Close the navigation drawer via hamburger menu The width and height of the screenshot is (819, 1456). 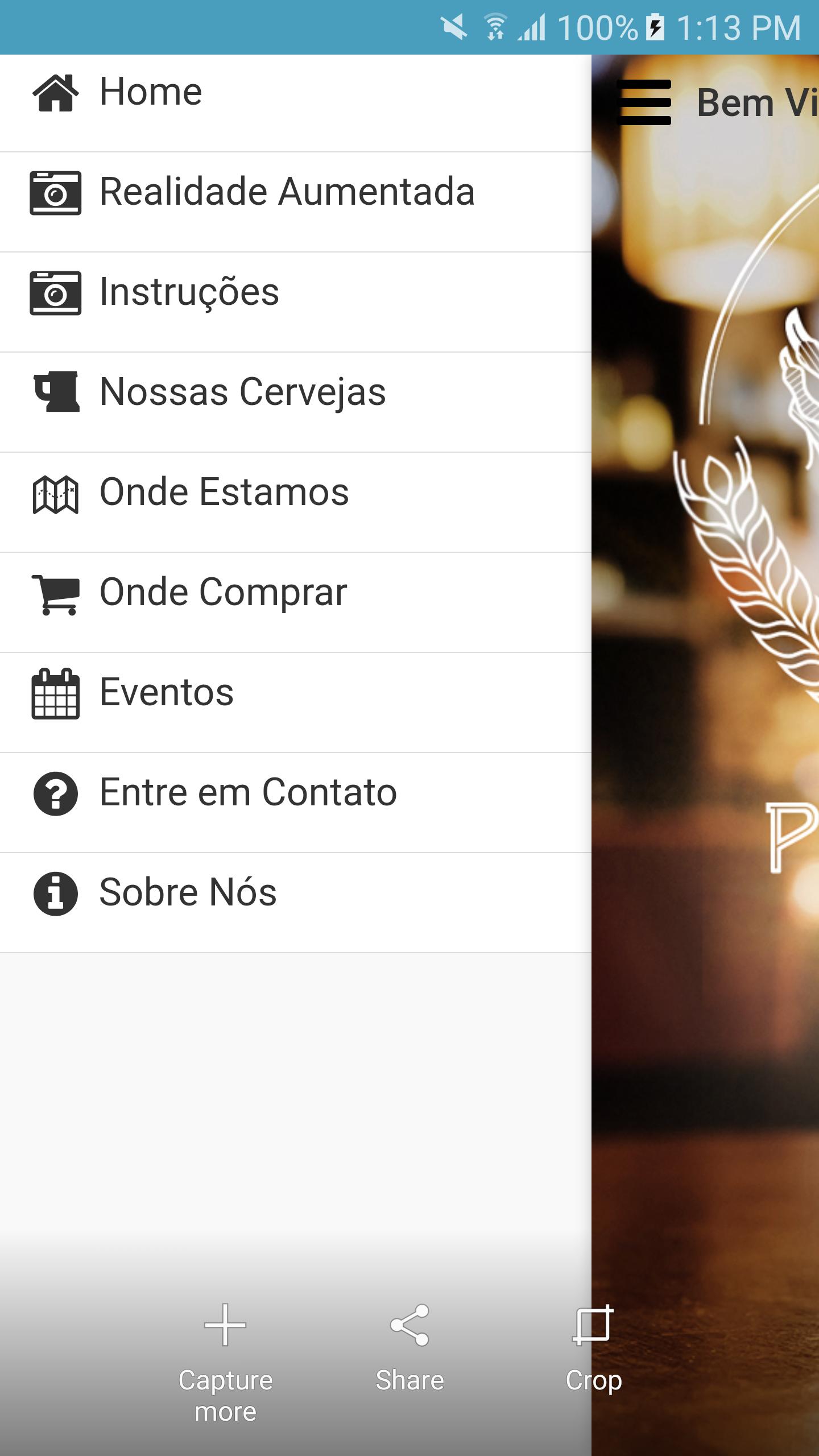pyautogui.click(x=644, y=103)
